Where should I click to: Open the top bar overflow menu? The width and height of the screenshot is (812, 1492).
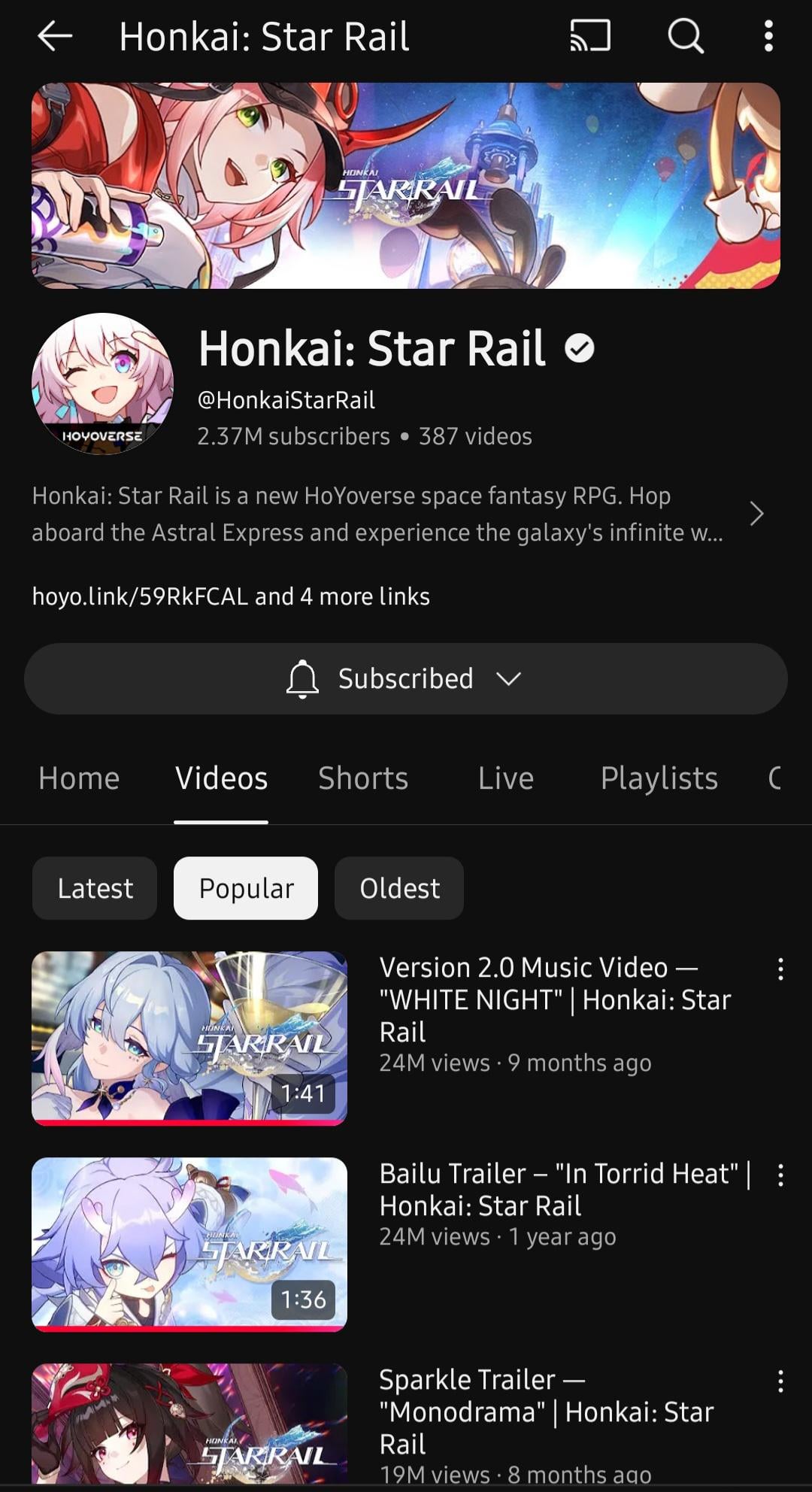(768, 36)
